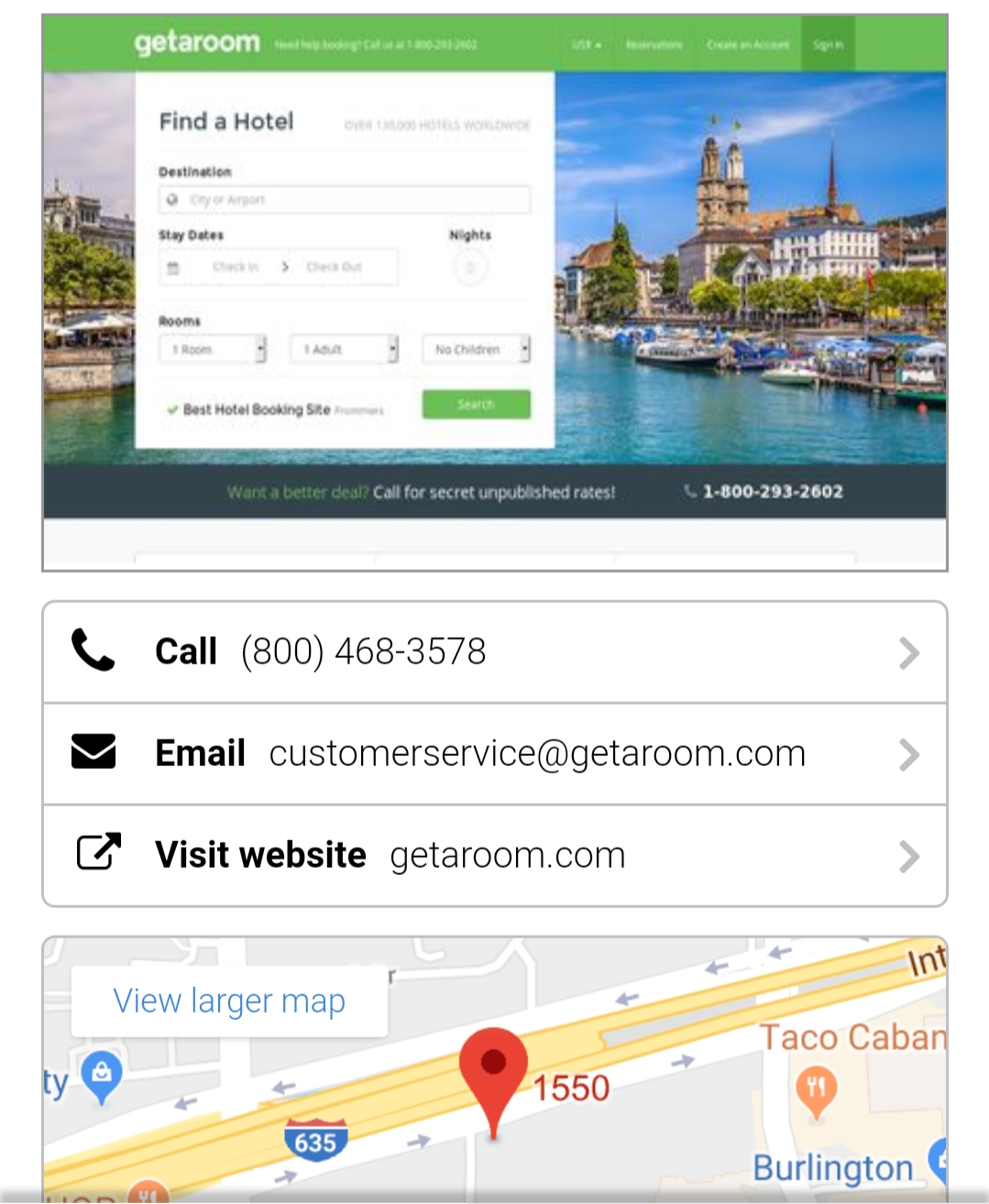Click the City or Airport destination field

coord(344,199)
